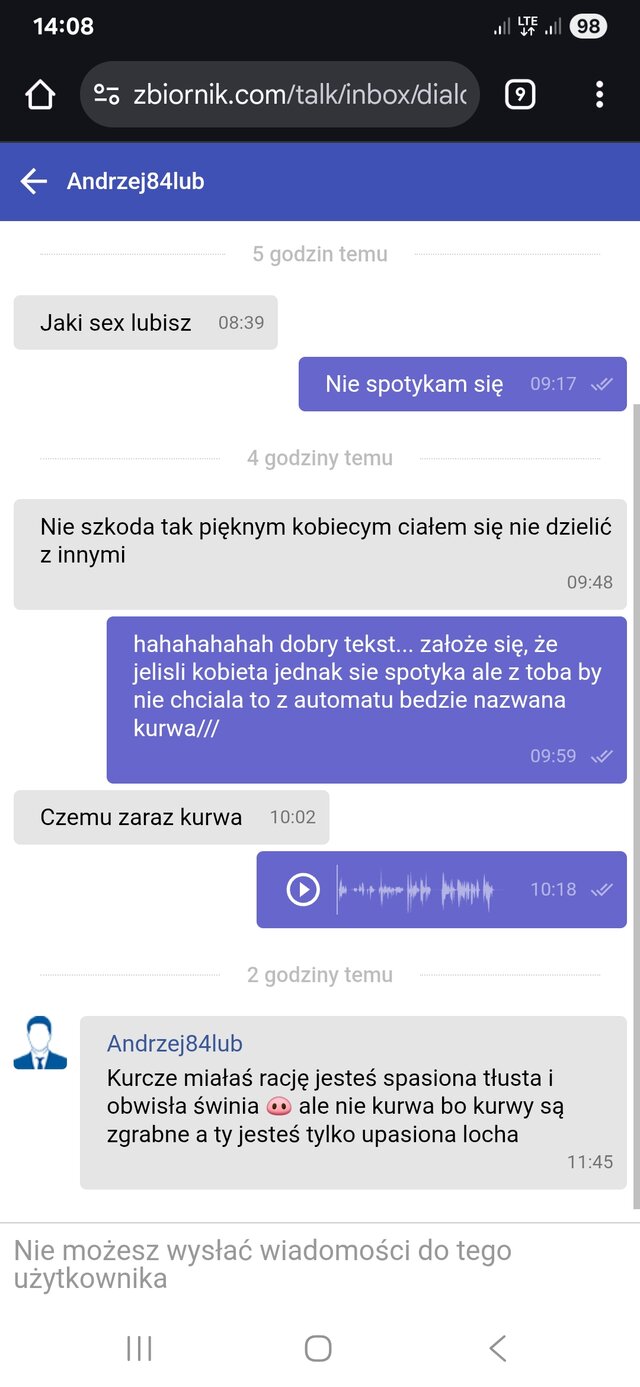Open the system recent apps view
This screenshot has width=640, height=1387.
(139, 1348)
